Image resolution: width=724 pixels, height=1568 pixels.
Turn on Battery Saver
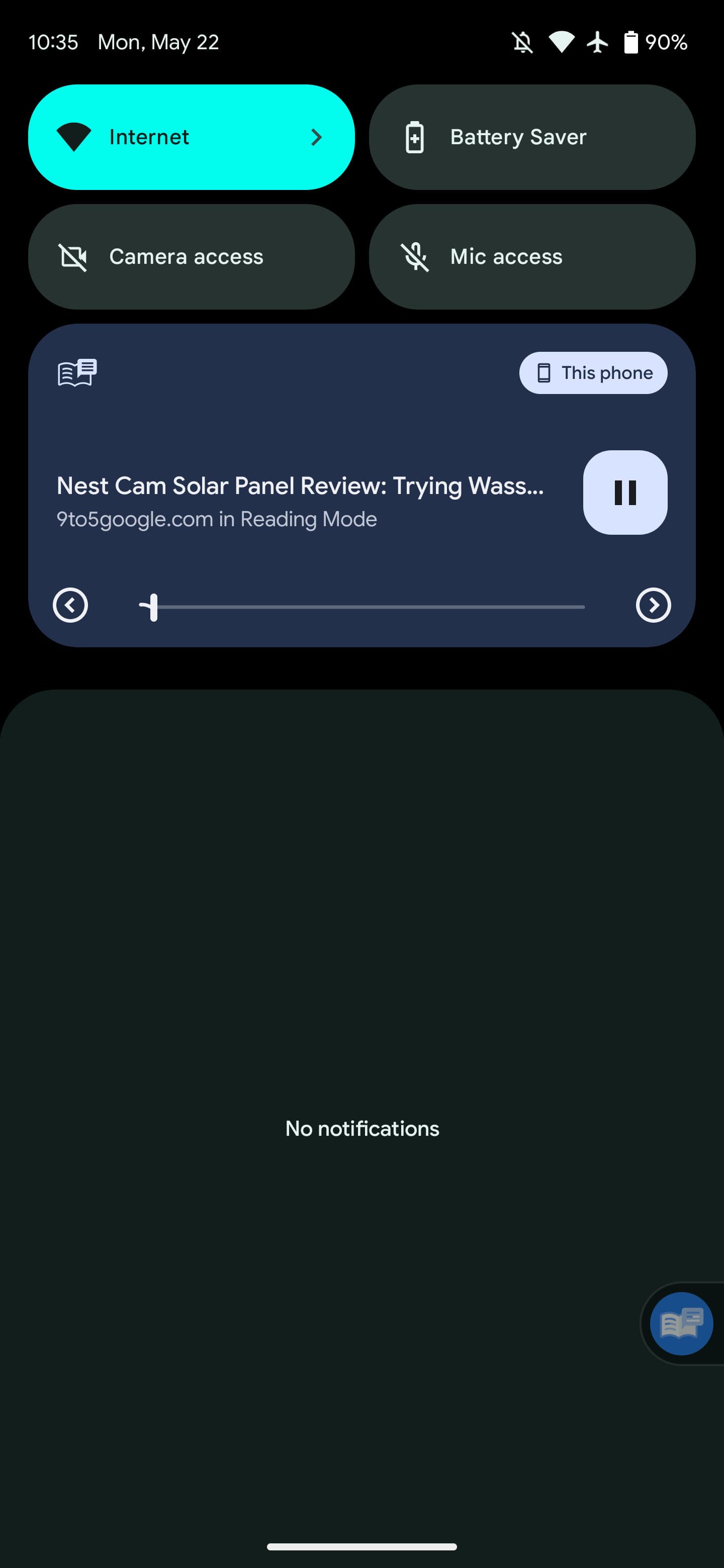click(x=531, y=137)
